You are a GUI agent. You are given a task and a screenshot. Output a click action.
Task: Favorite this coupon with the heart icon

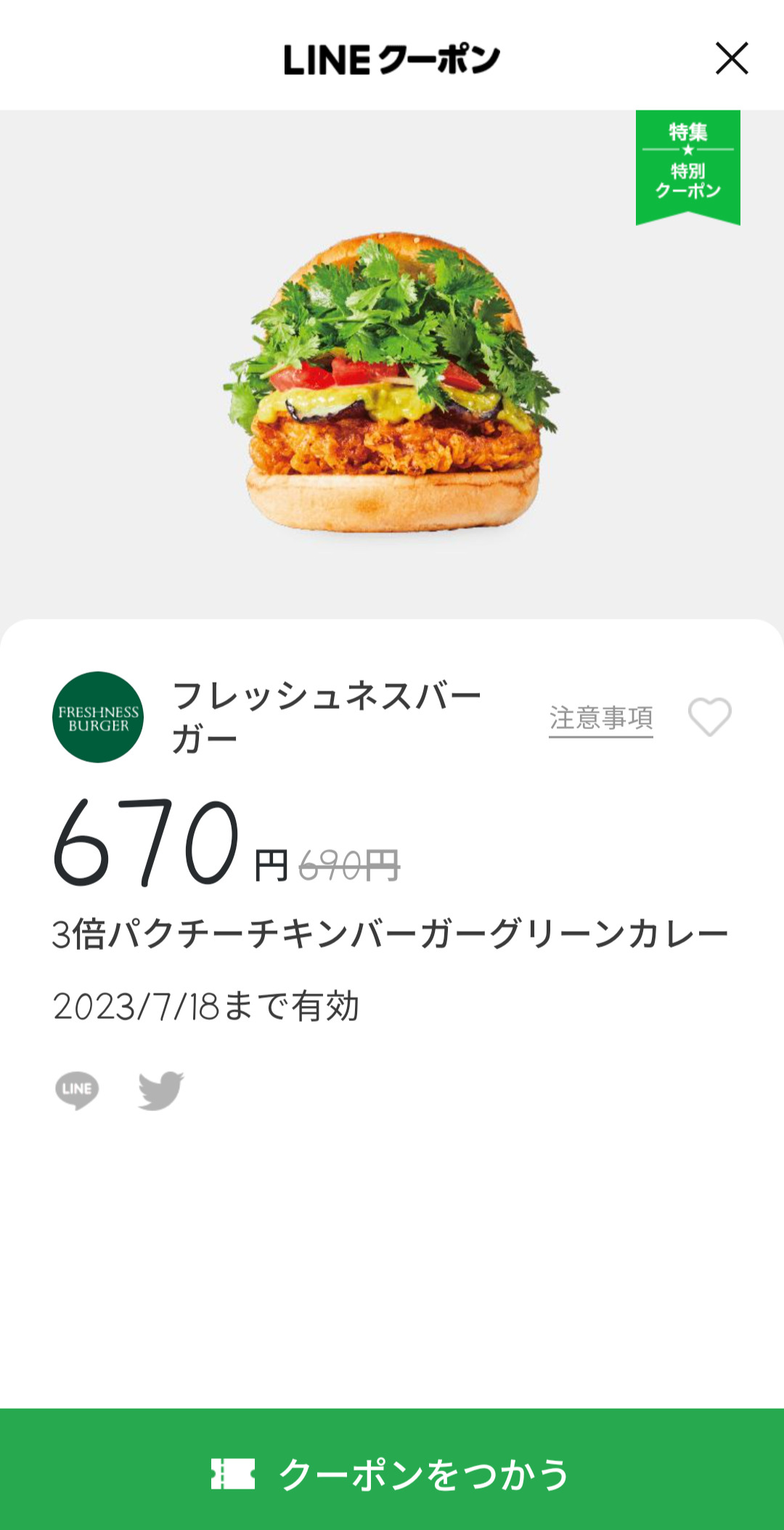[x=709, y=717]
